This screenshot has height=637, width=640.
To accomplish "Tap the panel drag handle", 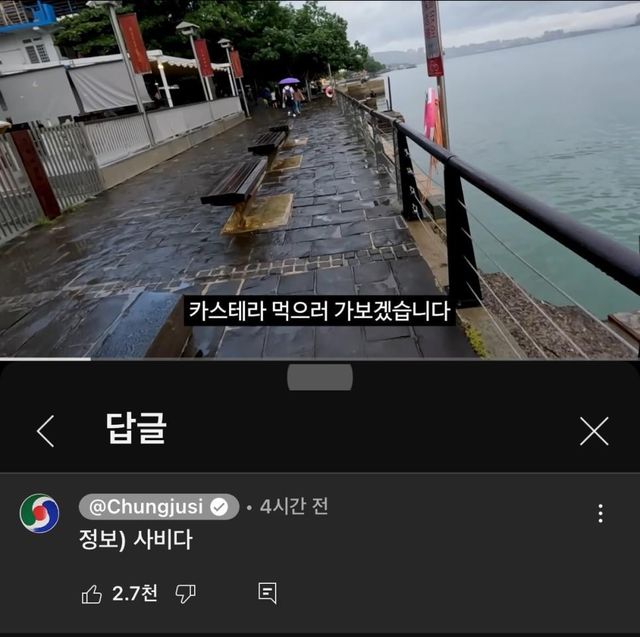I will point(320,377).
